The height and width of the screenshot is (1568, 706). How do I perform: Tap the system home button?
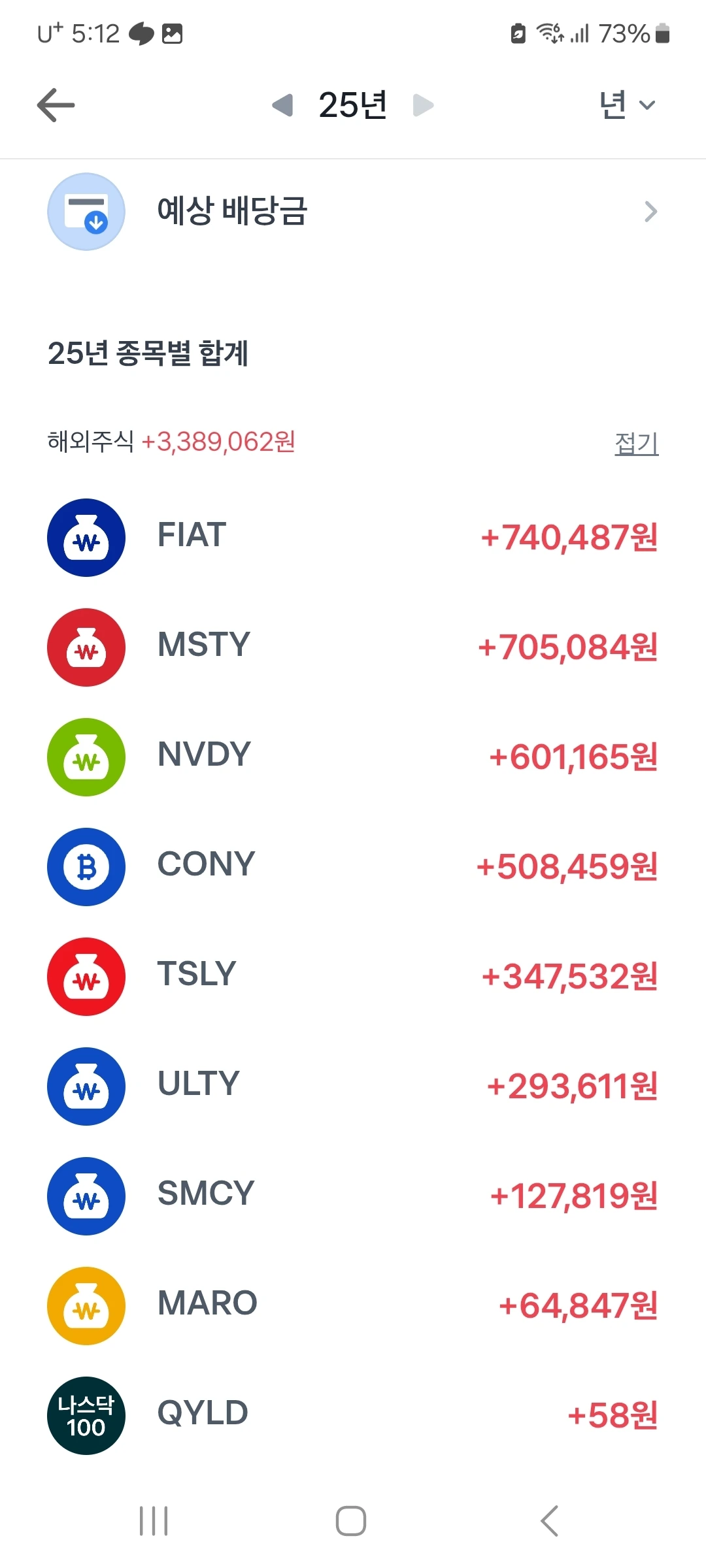pos(351,1521)
